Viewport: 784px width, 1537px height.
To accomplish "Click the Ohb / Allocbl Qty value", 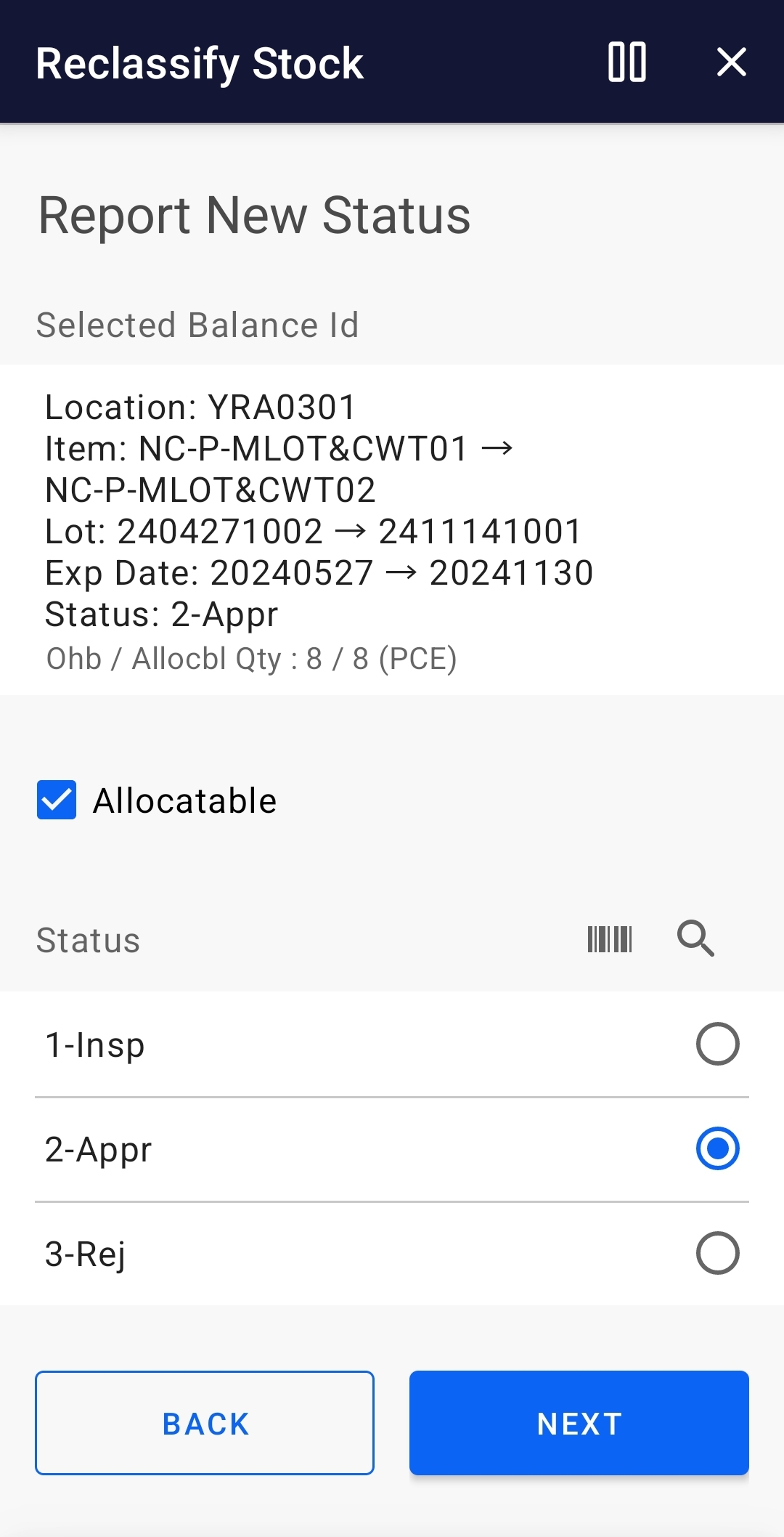I will point(251,657).
